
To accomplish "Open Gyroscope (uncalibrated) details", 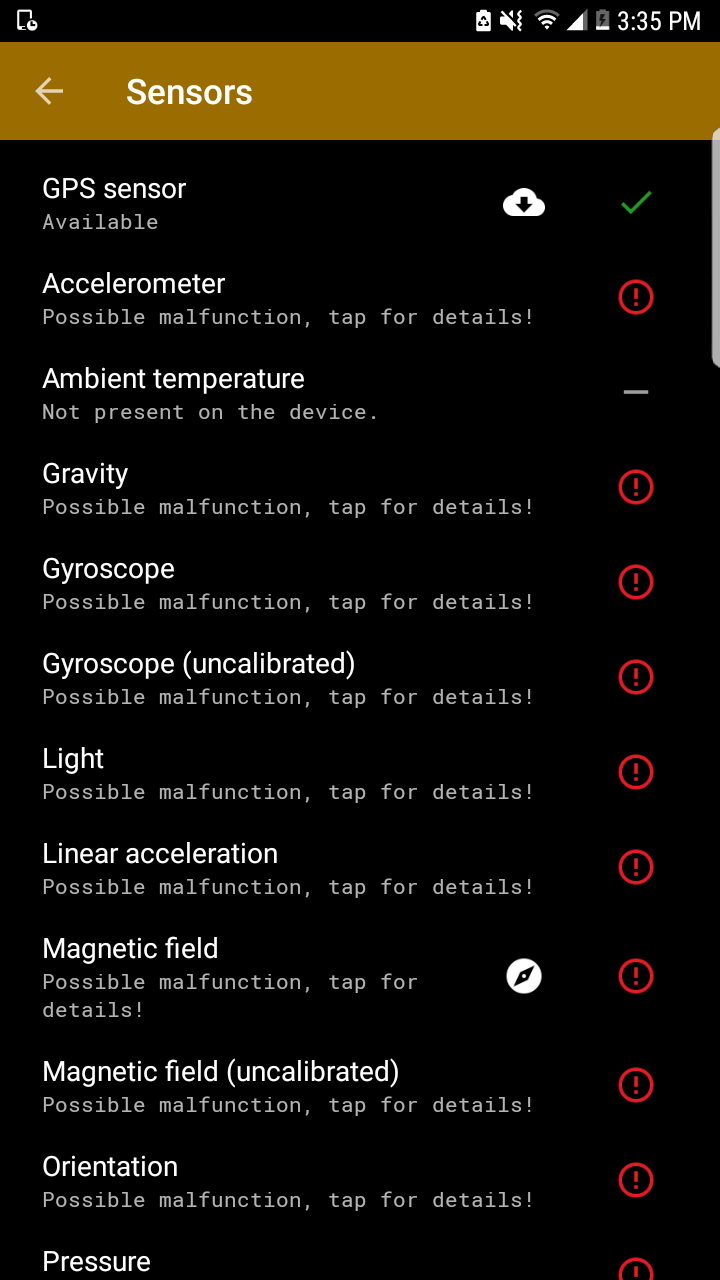I will (360, 678).
